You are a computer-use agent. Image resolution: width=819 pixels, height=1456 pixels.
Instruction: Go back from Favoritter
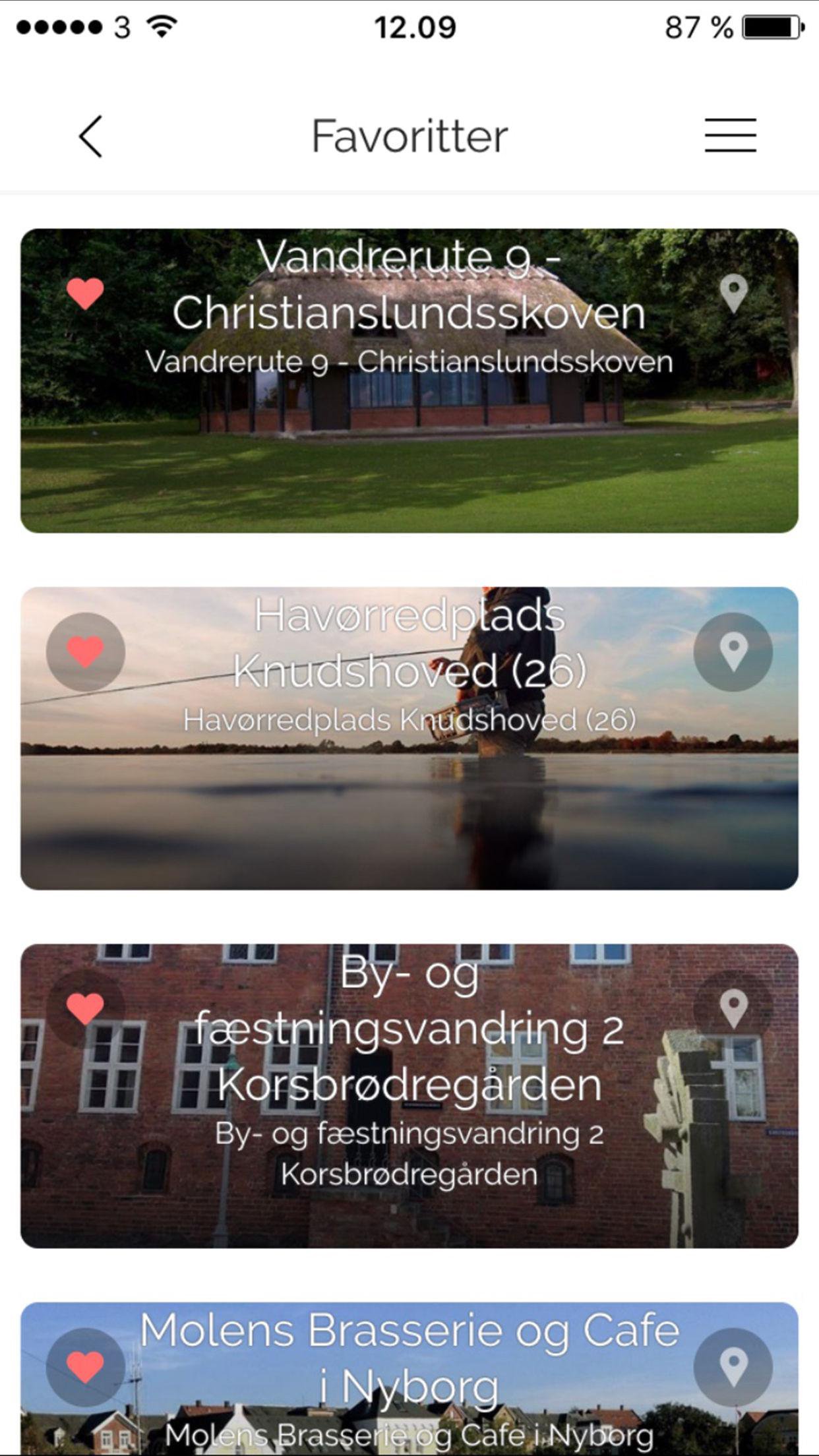[90, 136]
